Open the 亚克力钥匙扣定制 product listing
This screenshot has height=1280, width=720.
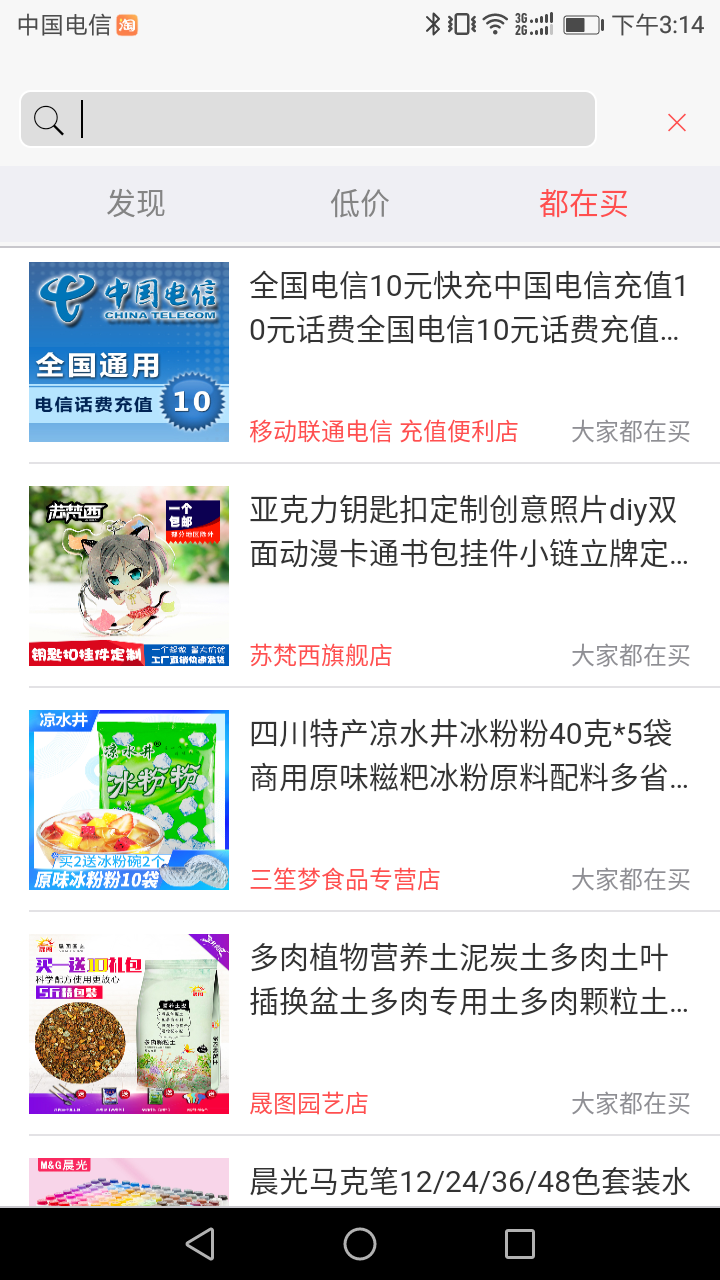[x=468, y=532]
